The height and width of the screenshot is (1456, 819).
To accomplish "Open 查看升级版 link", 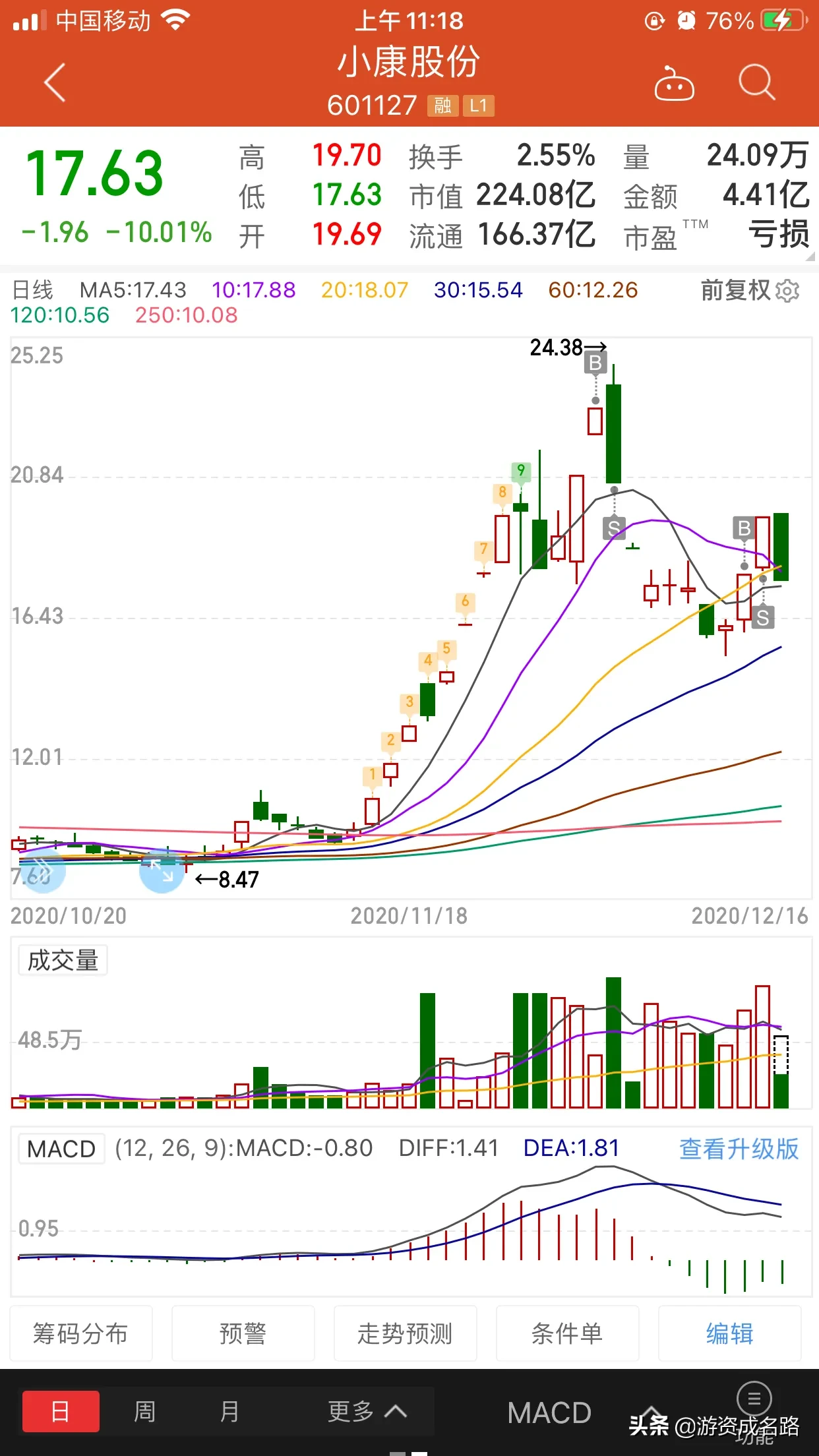I will pos(739,1149).
